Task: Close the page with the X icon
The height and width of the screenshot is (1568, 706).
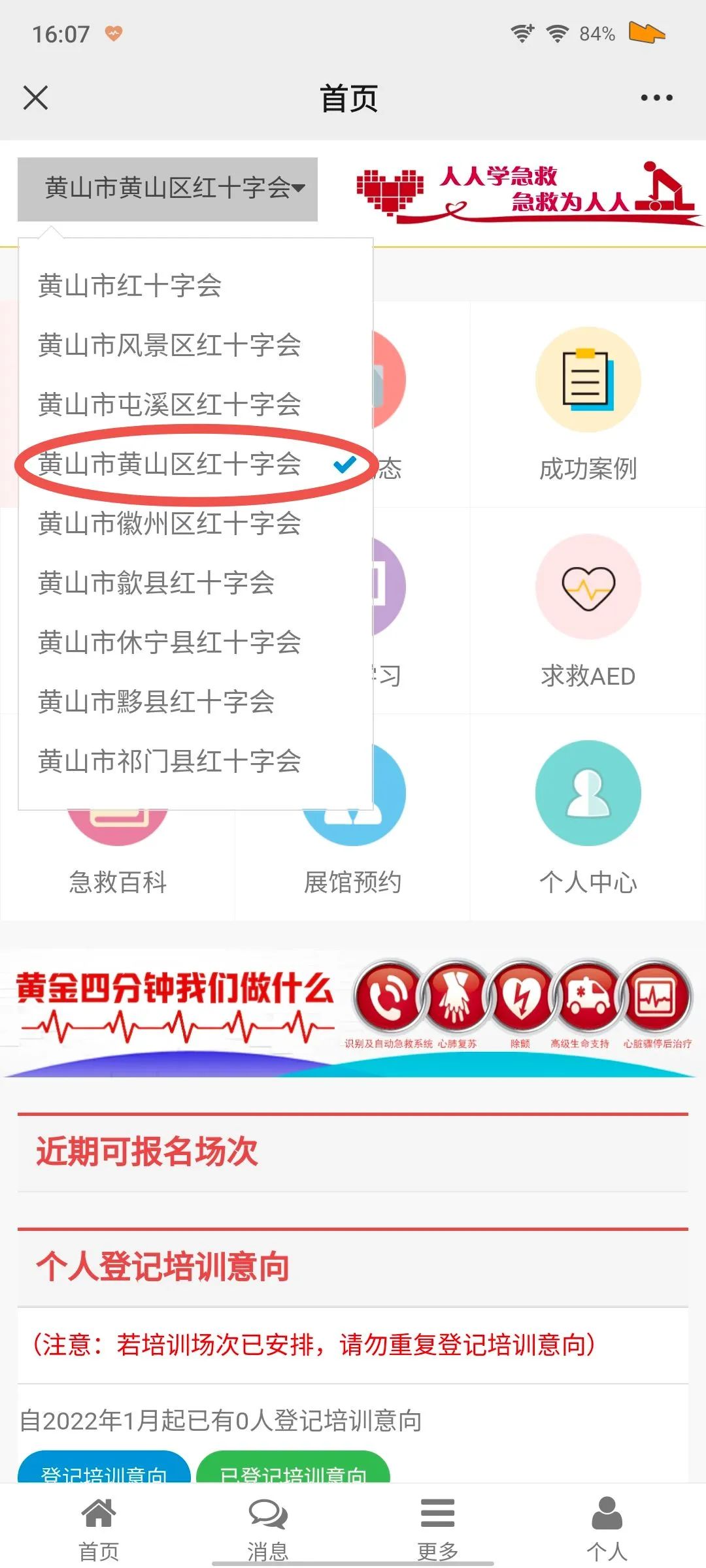Action: point(35,98)
